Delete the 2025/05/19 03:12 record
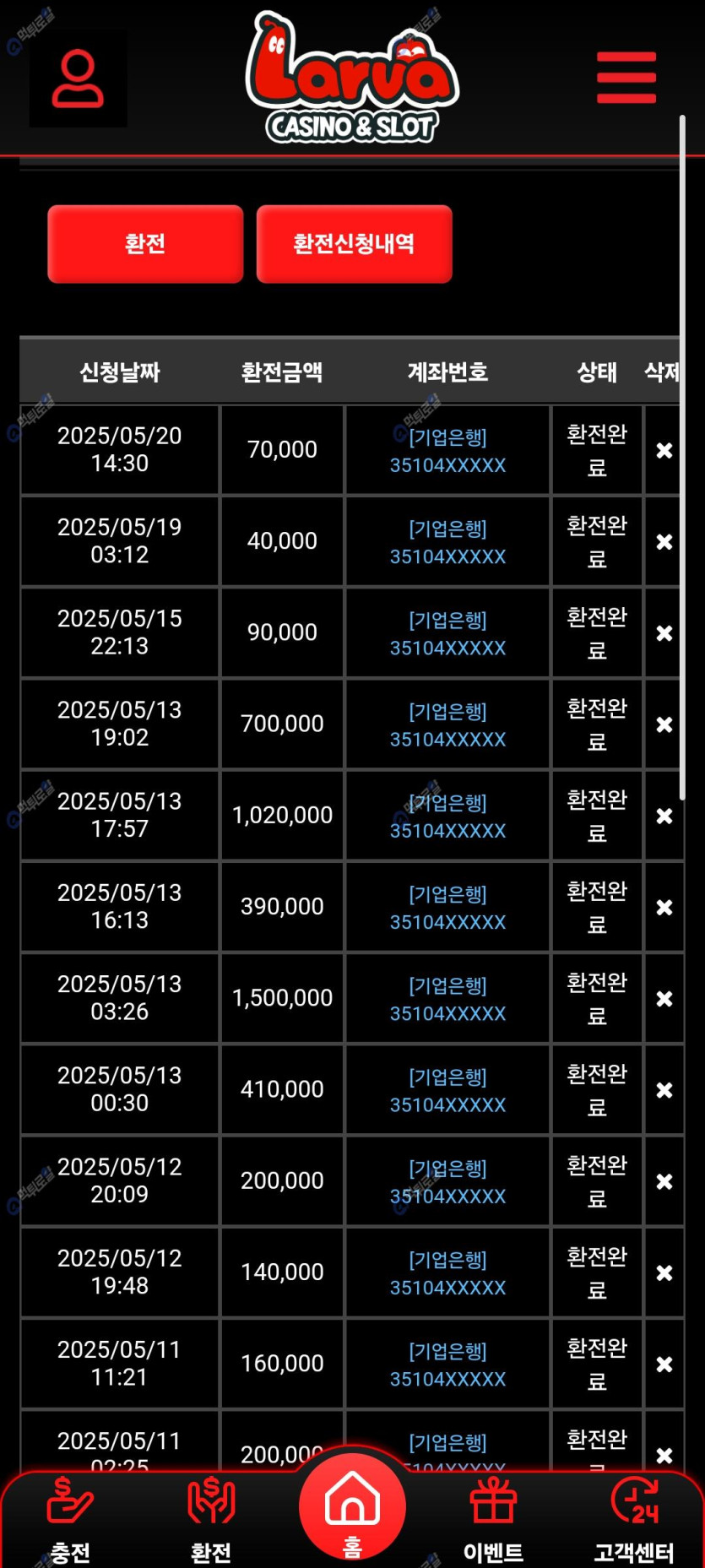The height and width of the screenshot is (1568, 705). click(x=664, y=542)
